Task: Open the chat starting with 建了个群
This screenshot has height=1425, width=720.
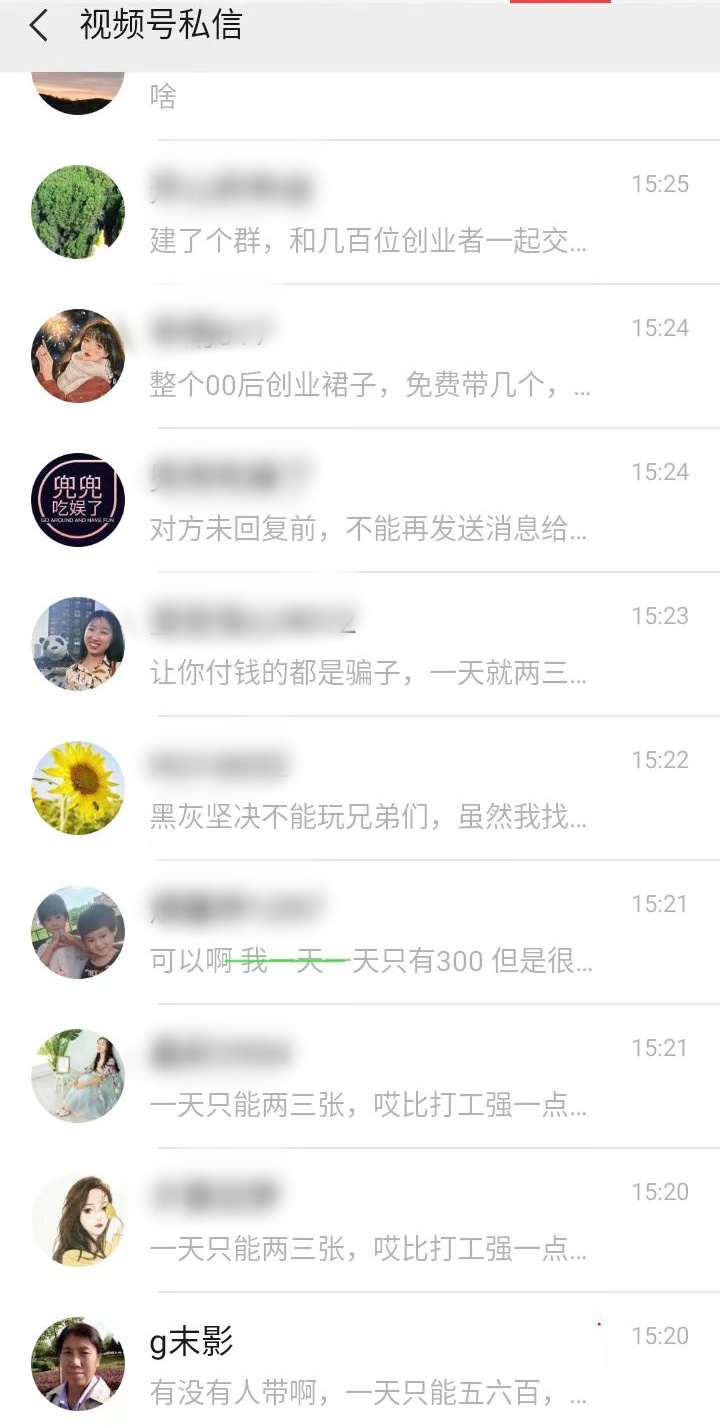Action: coord(368,242)
